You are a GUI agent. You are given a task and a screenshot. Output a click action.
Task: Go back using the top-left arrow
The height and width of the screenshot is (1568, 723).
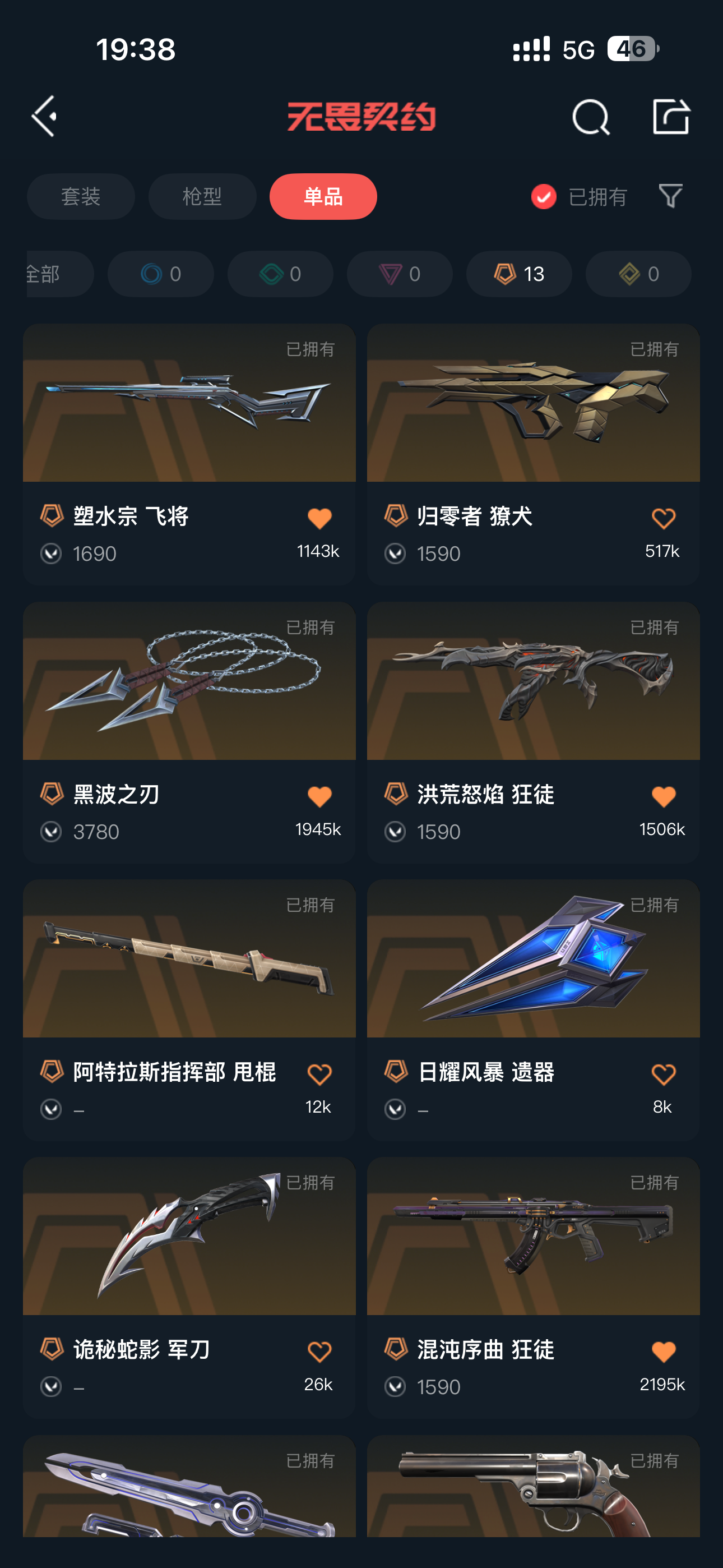click(45, 116)
